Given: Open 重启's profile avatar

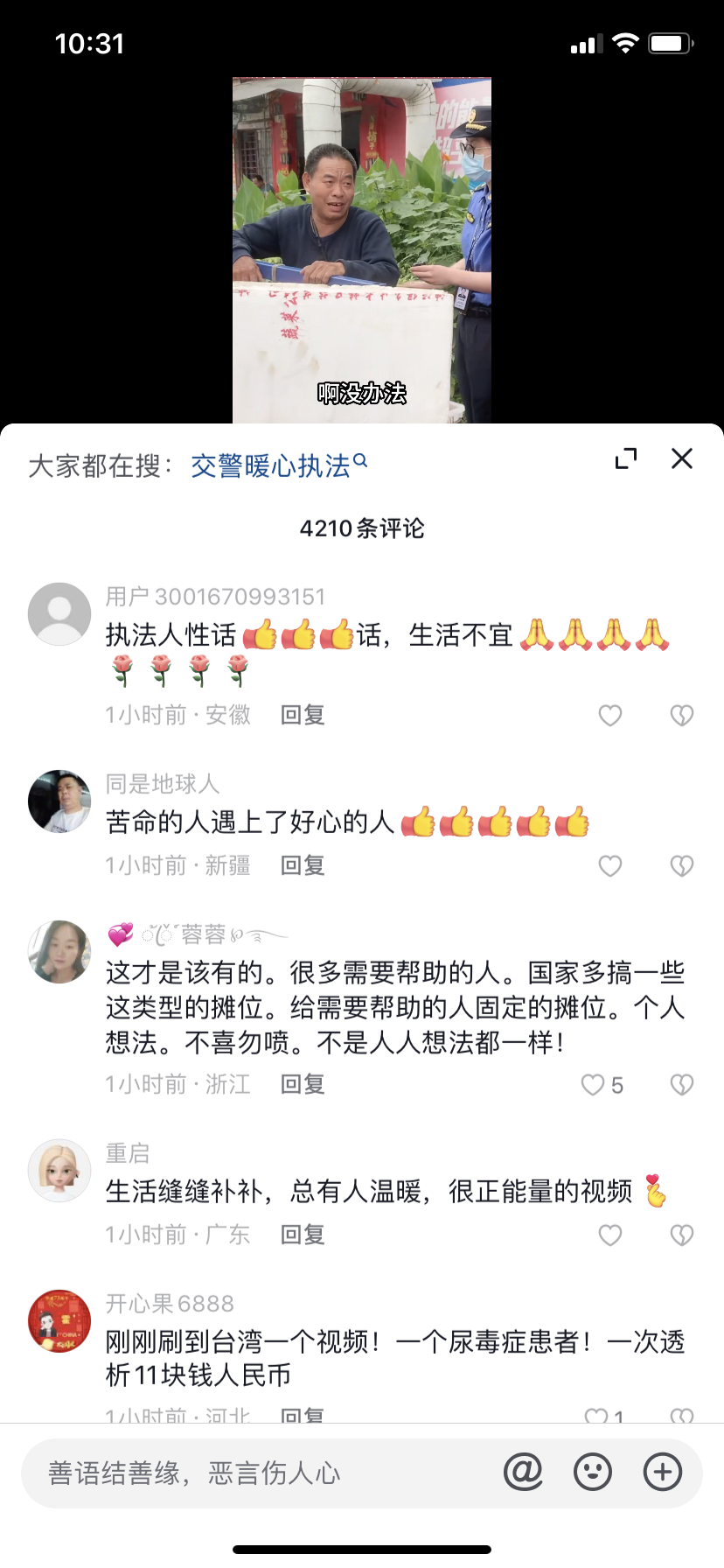Looking at the screenshot, I should pos(59,1171).
